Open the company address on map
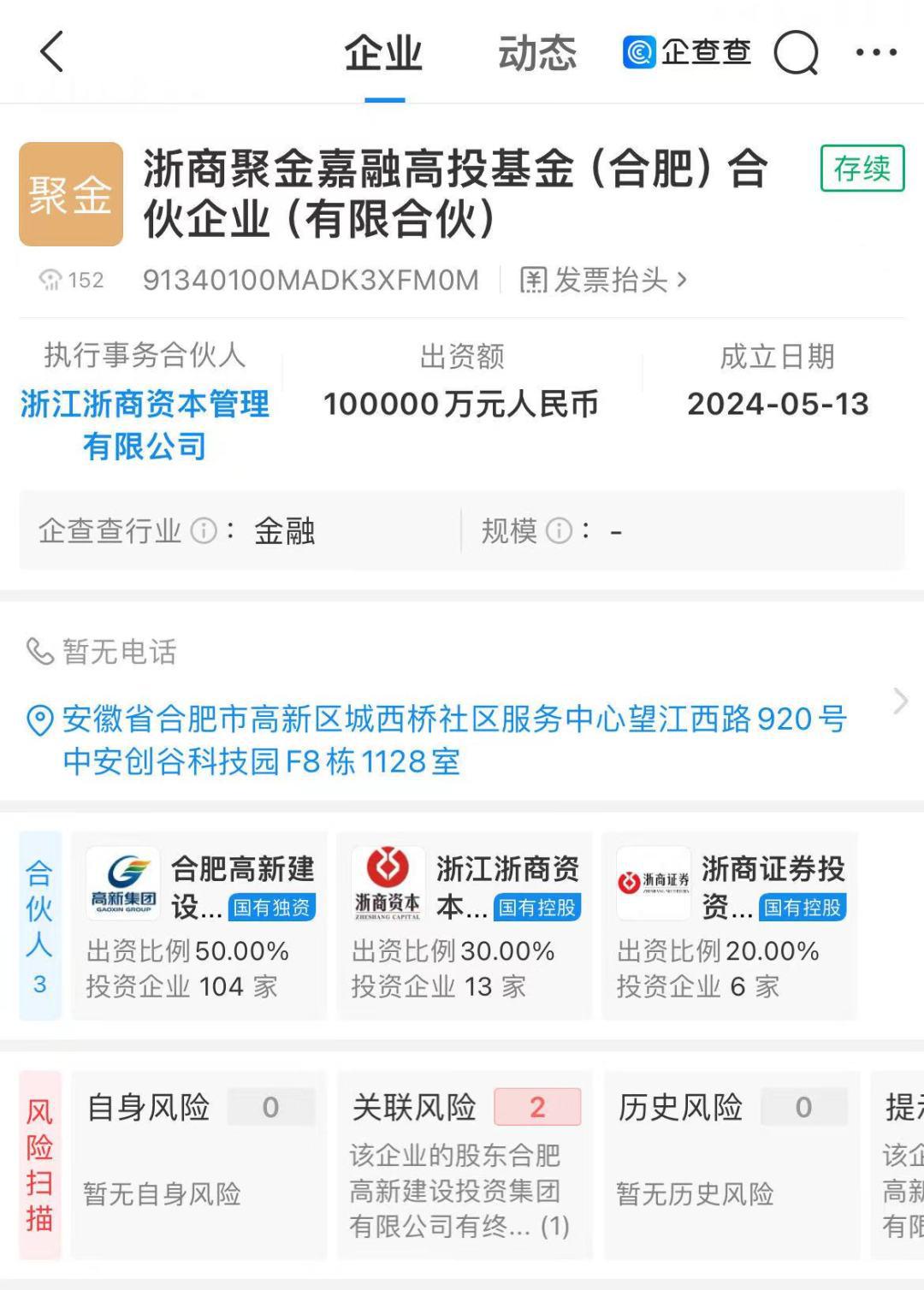The image size is (924, 1290). 453,739
